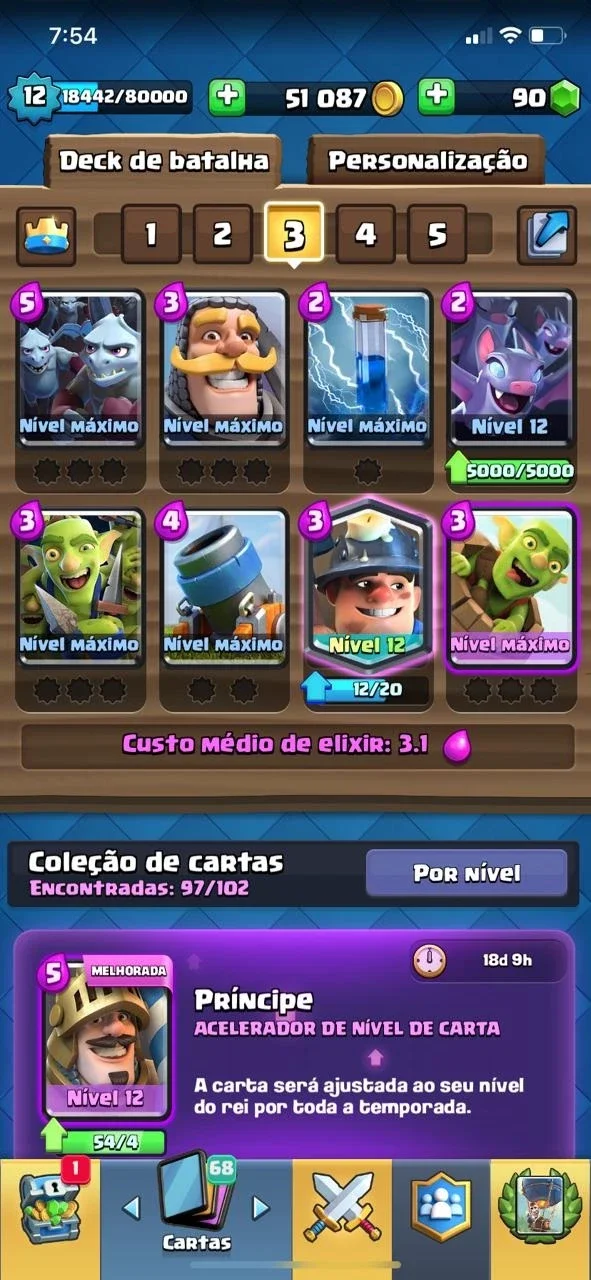Tap the green plus to buy gems
The height and width of the screenshot is (1280, 591).
(436, 97)
